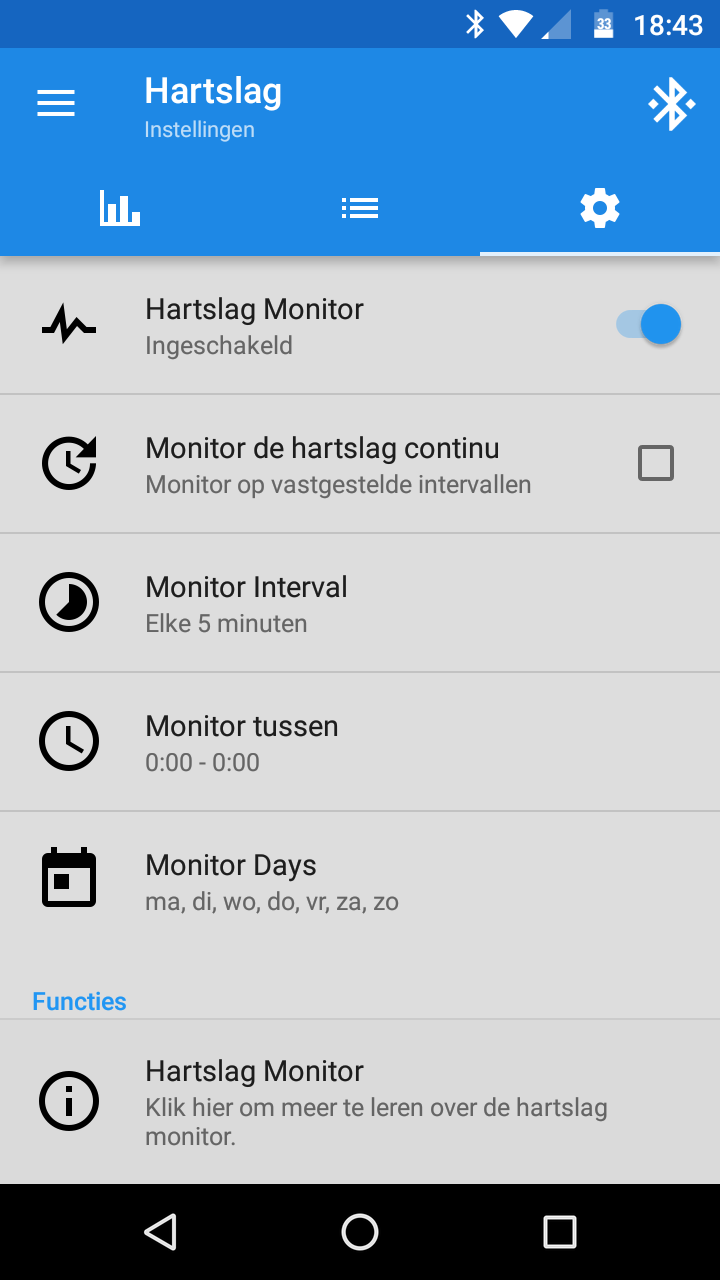
Task: Go back with system back button
Action: pyautogui.click(x=160, y=1232)
